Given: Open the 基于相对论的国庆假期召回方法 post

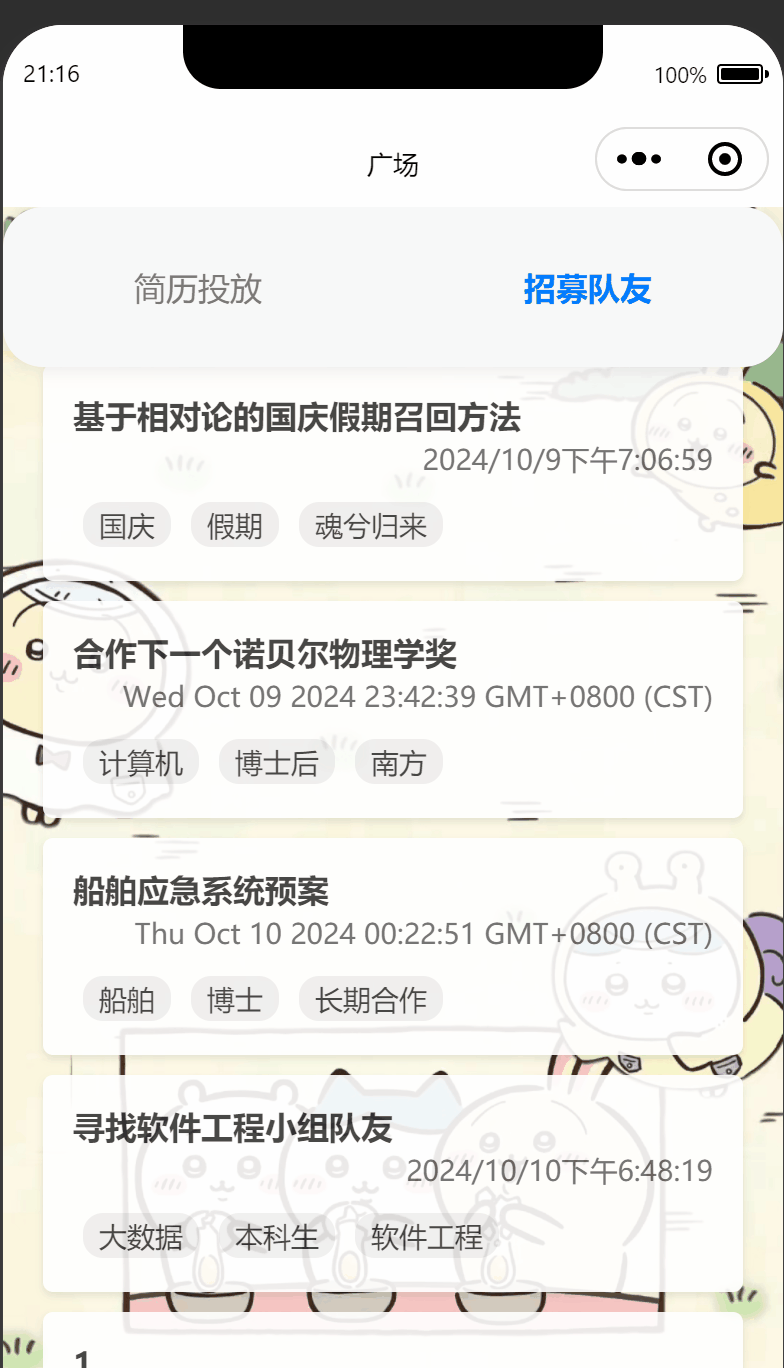Looking at the screenshot, I should 393,473.
